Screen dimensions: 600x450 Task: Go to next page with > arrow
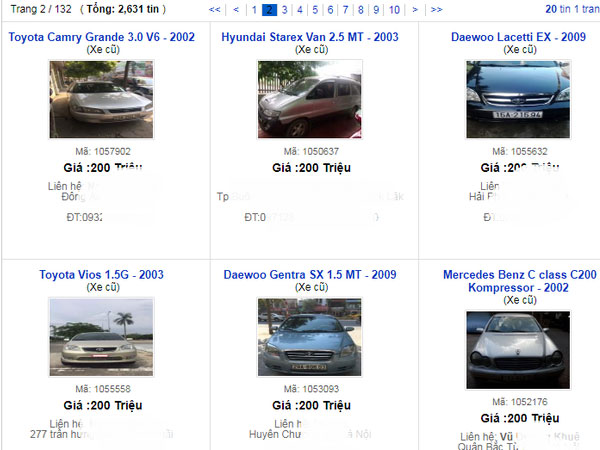tap(415, 9)
